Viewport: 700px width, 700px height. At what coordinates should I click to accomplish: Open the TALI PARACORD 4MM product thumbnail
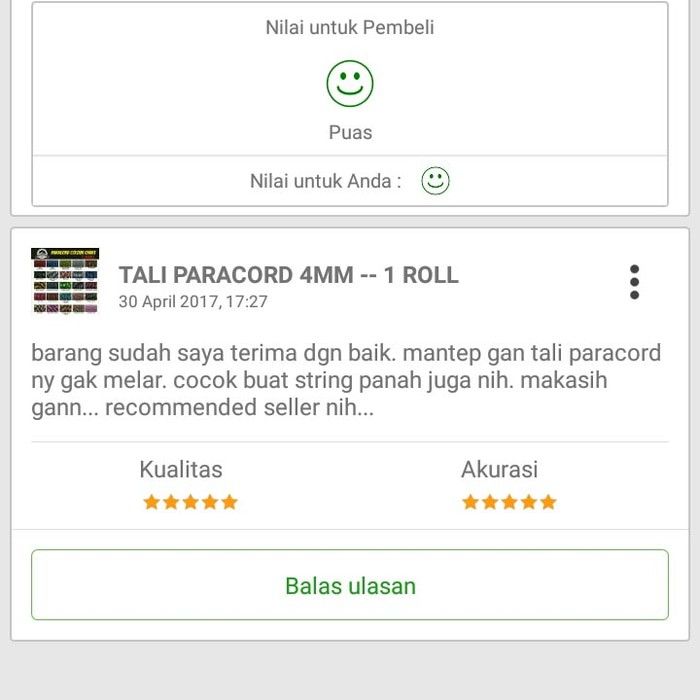65,282
